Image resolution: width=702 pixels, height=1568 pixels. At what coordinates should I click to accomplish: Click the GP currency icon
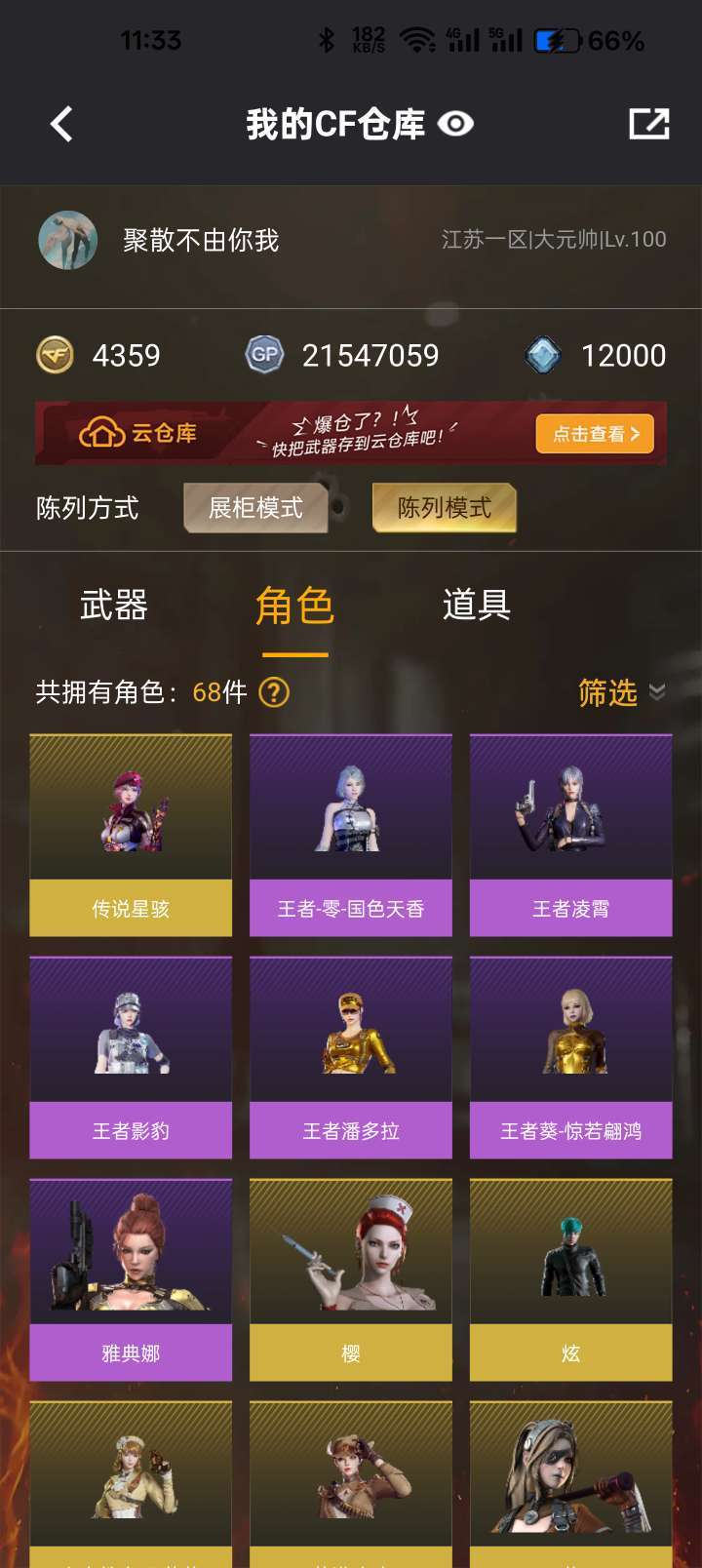coord(265,355)
